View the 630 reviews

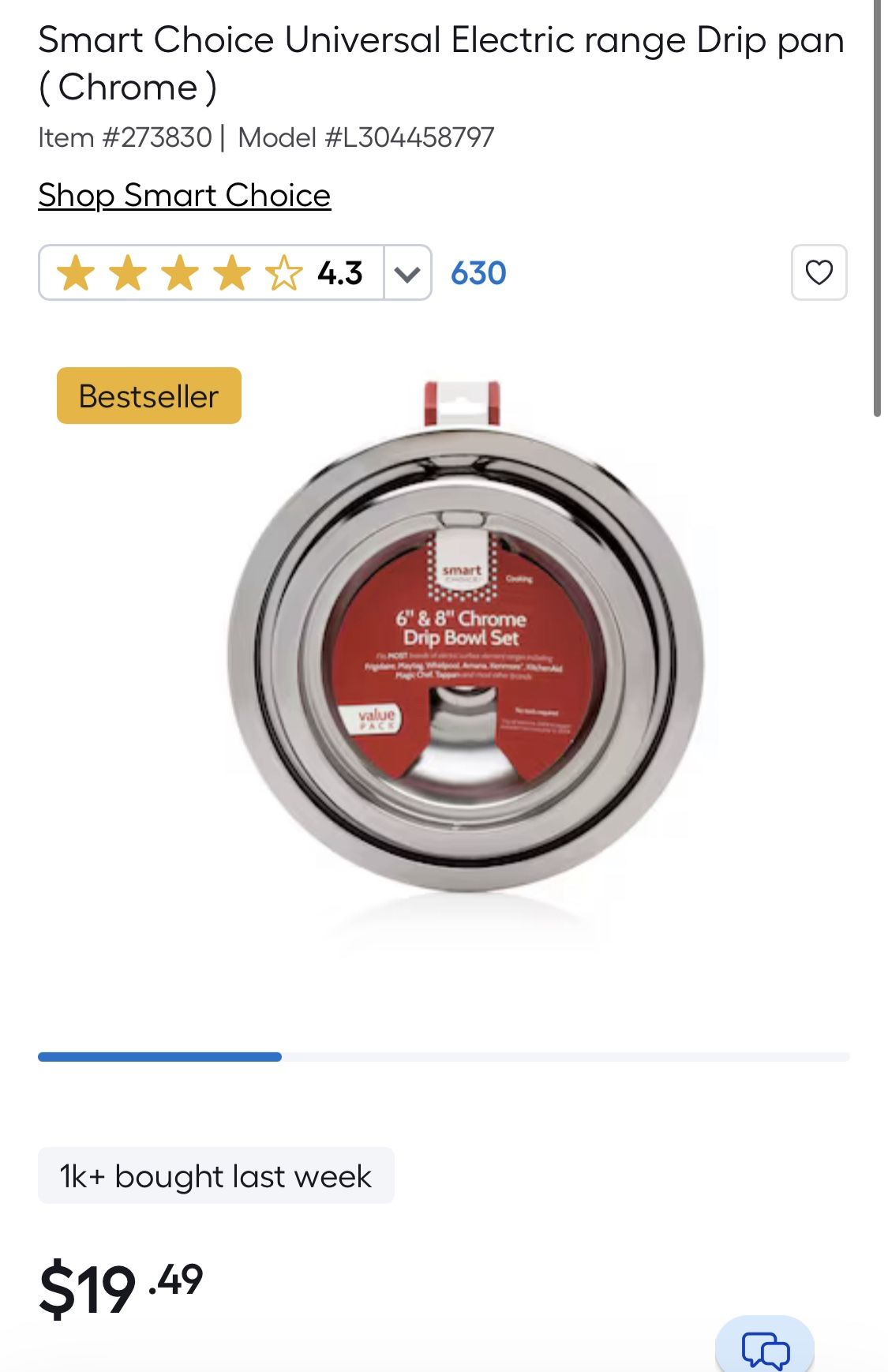tap(478, 273)
